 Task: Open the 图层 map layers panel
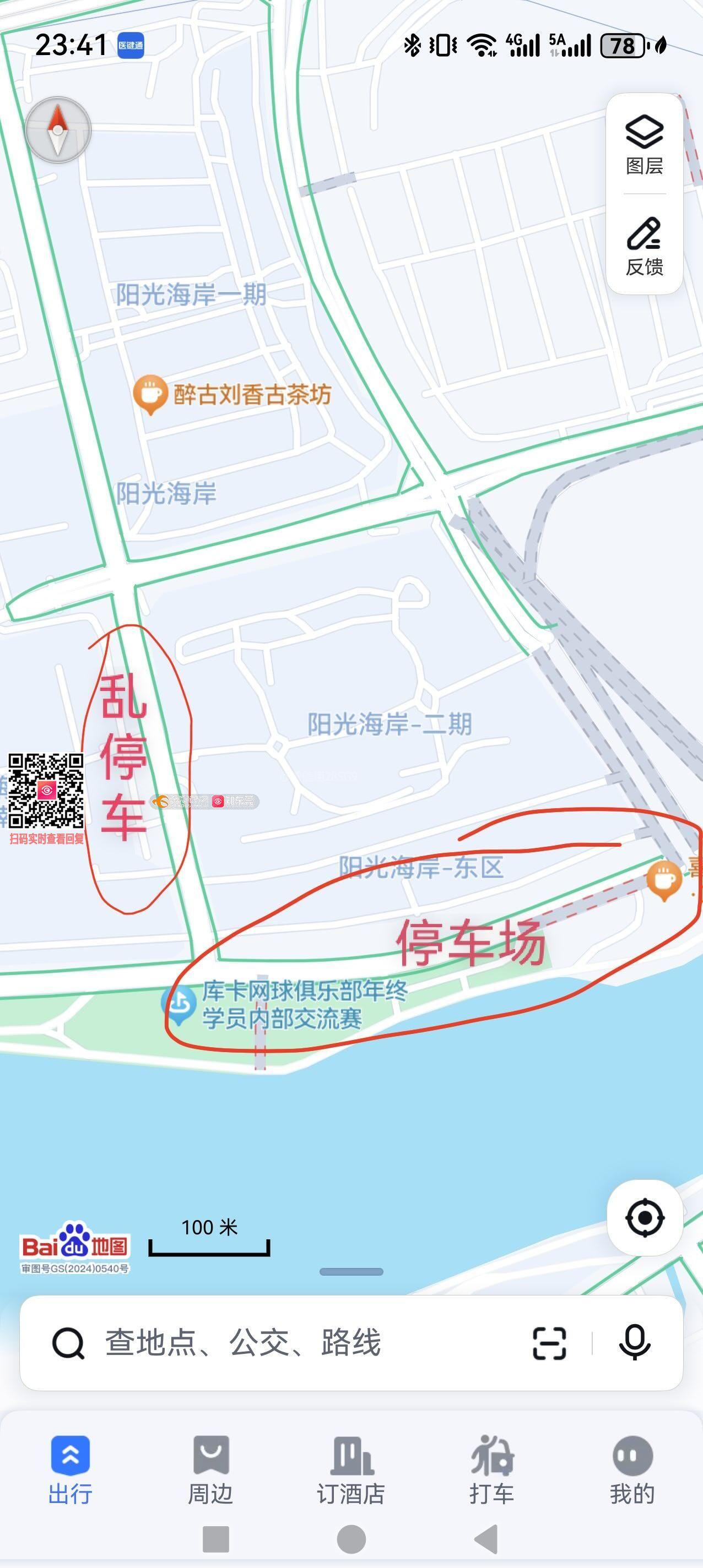click(644, 144)
